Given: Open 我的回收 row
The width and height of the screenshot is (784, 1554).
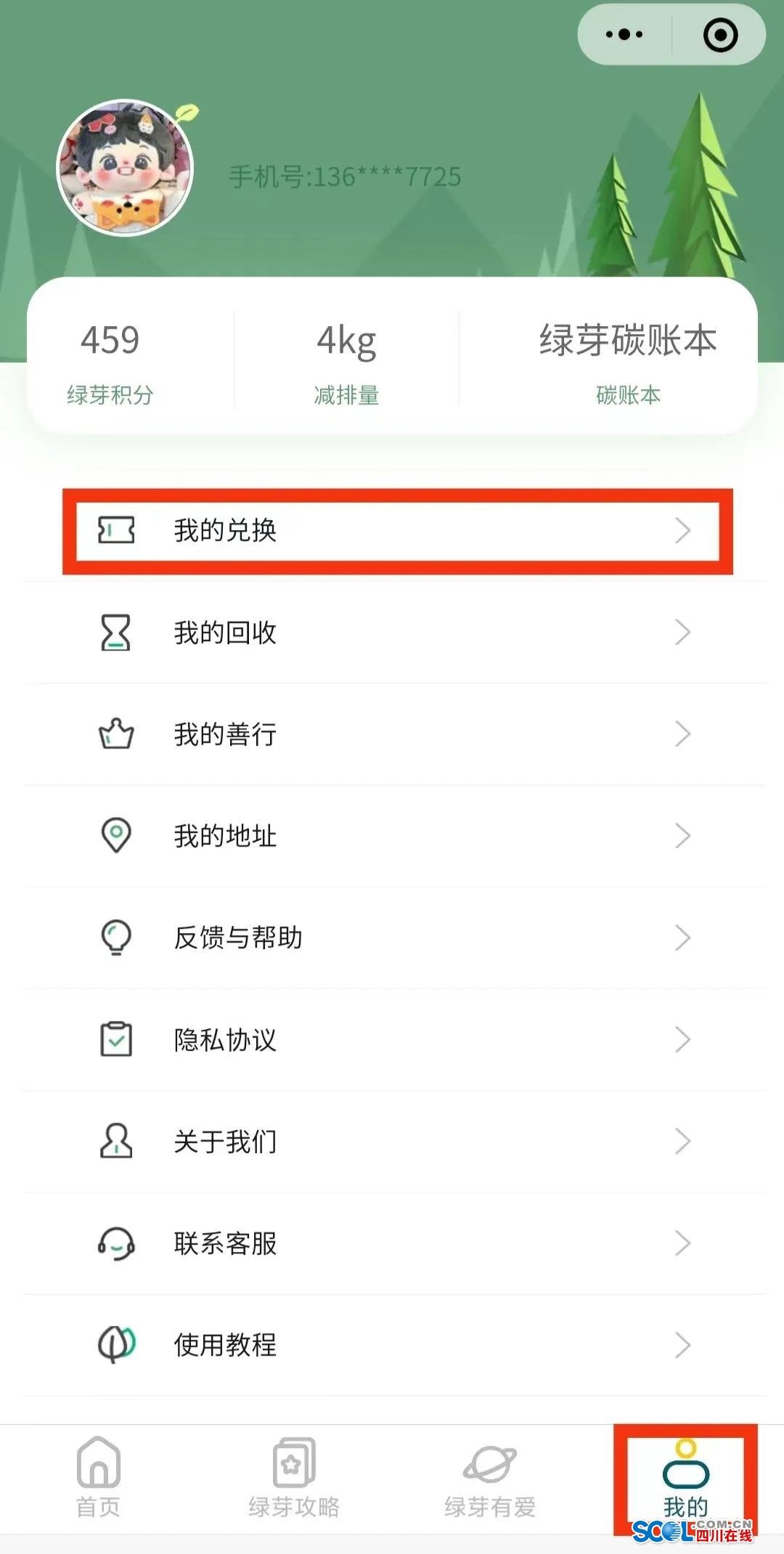Looking at the screenshot, I should point(395,632).
